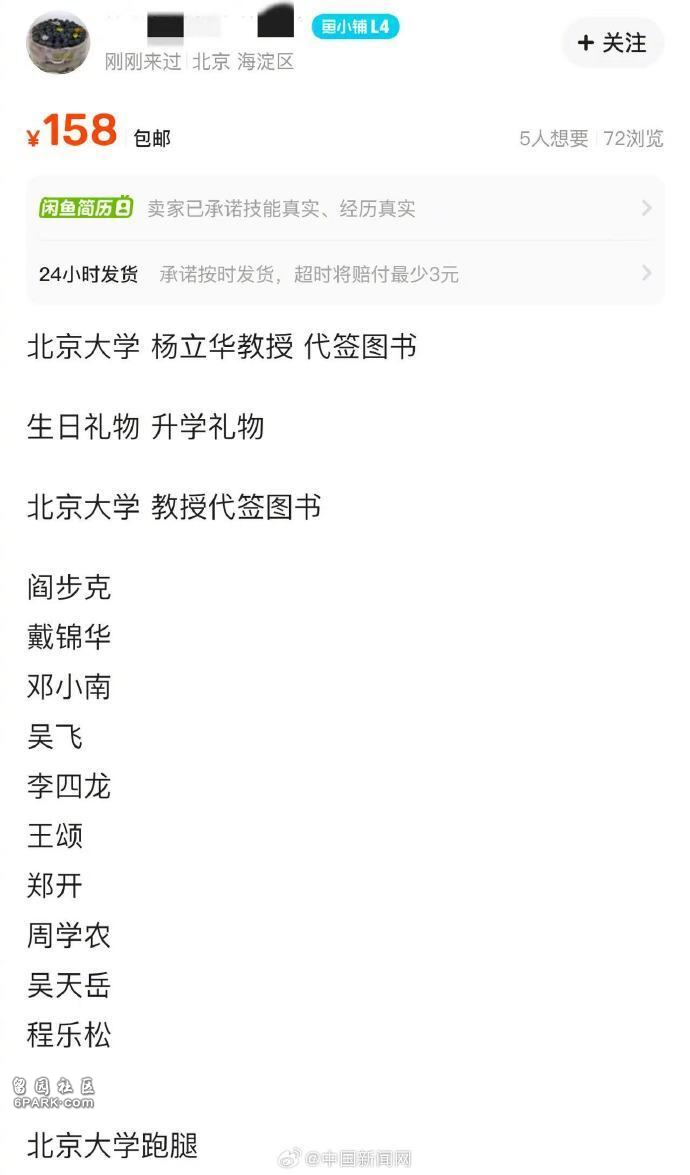Open the seller's profile avatar
Viewport: 690px width, 1175px height.
pyautogui.click(x=58, y=43)
